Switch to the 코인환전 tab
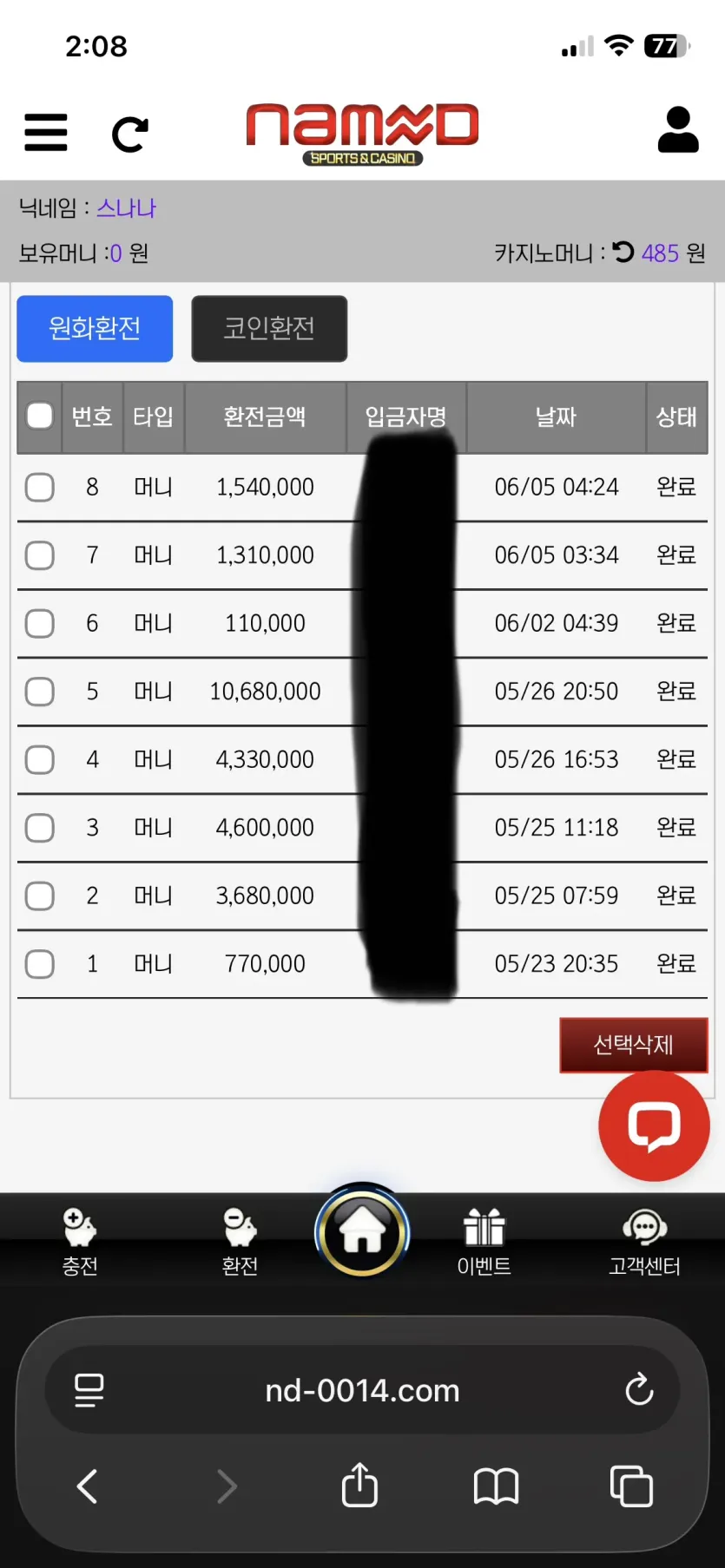The width and height of the screenshot is (725, 1568). pos(269,328)
